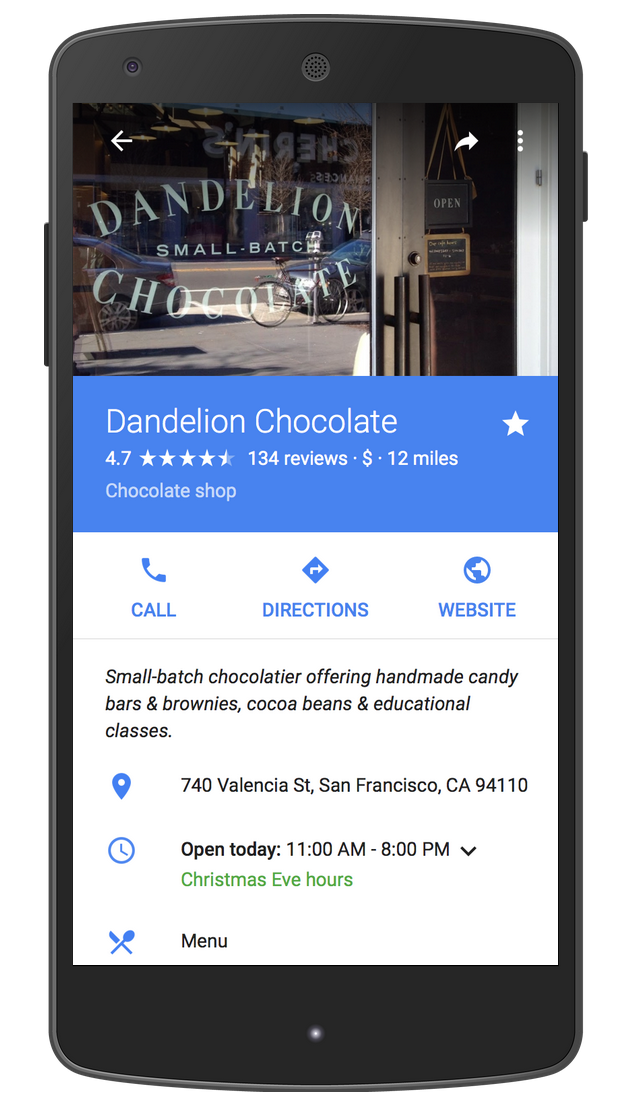The width and height of the screenshot is (623, 1109).
Task: Open the 740 Valencia St address row
Action: (353, 785)
